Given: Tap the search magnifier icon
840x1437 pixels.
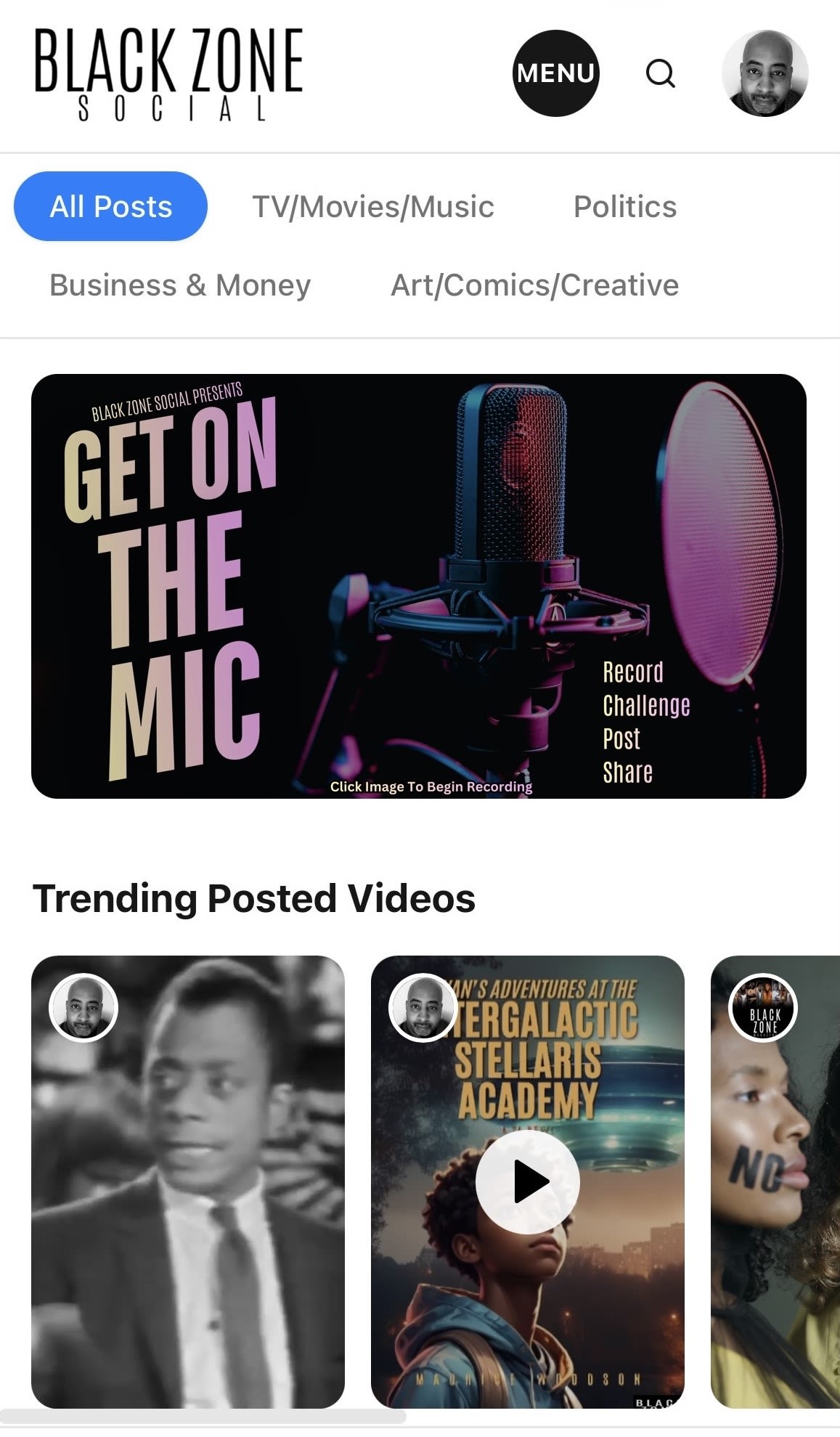Looking at the screenshot, I should tap(660, 73).
